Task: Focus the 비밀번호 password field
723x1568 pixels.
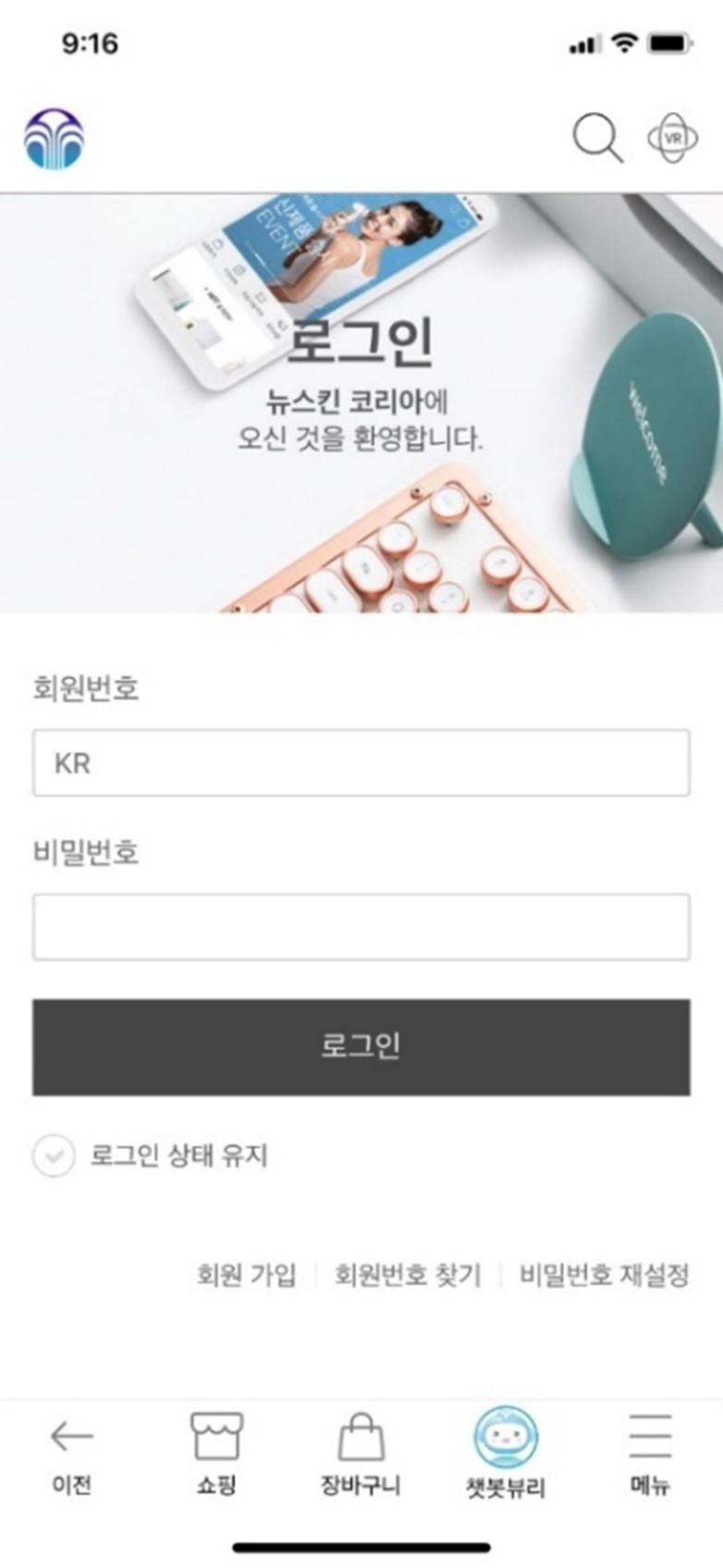Action: point(361,927)
